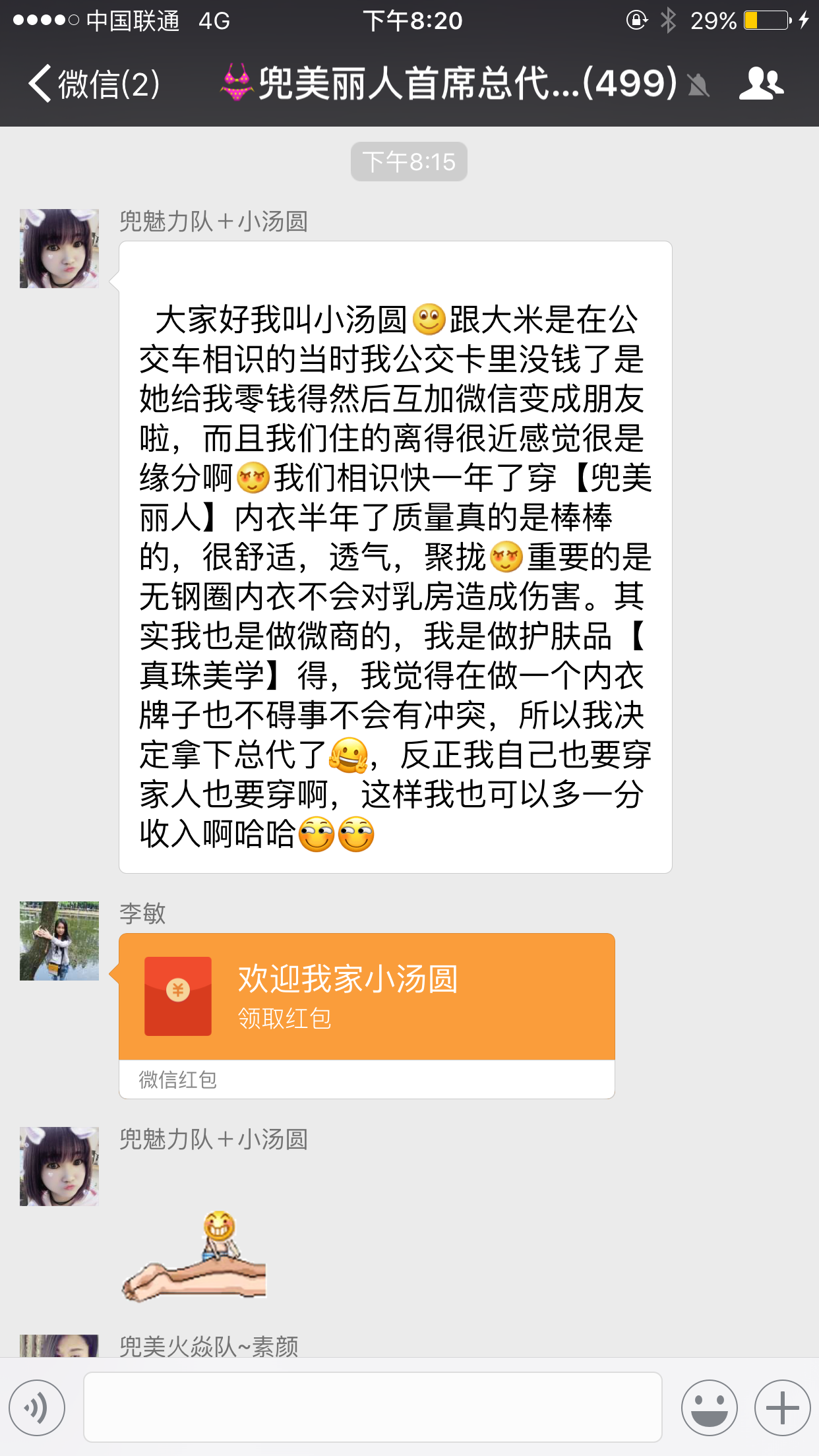Tap 李敏's profile avatar
Screen dimensions: 819x1456
pos(59,941)
